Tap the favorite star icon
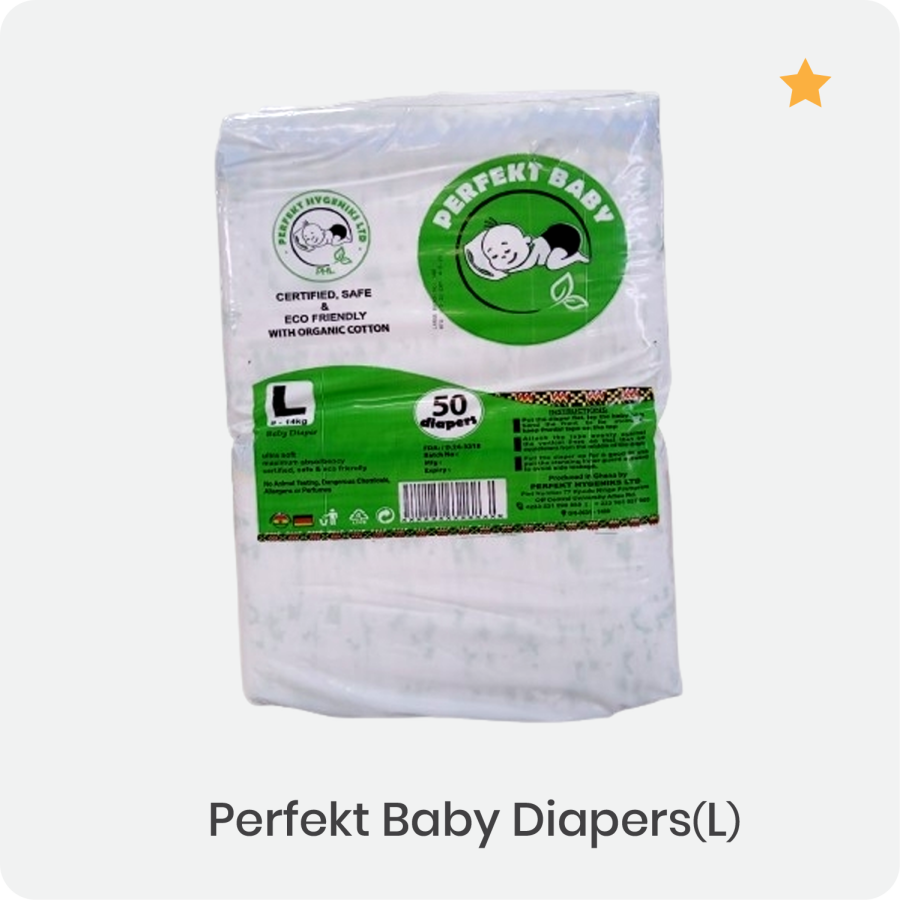 (x=805, y=84)
